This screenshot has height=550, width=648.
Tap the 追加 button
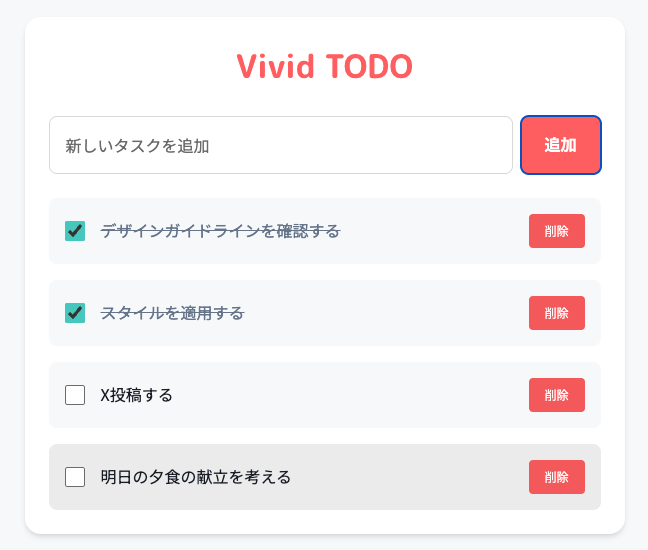(560, 145)
